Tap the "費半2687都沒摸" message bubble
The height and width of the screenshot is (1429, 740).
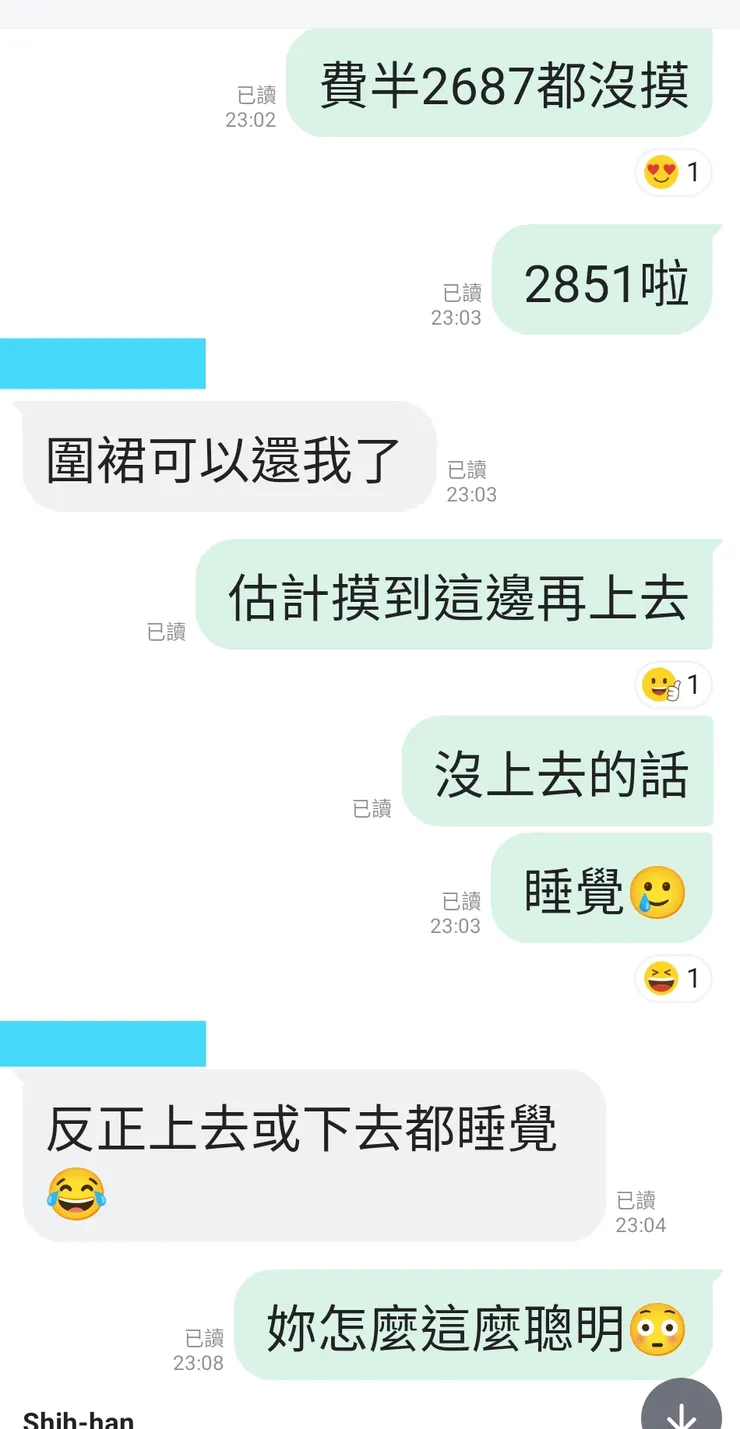pyautogui.click(x=500, y=85)
